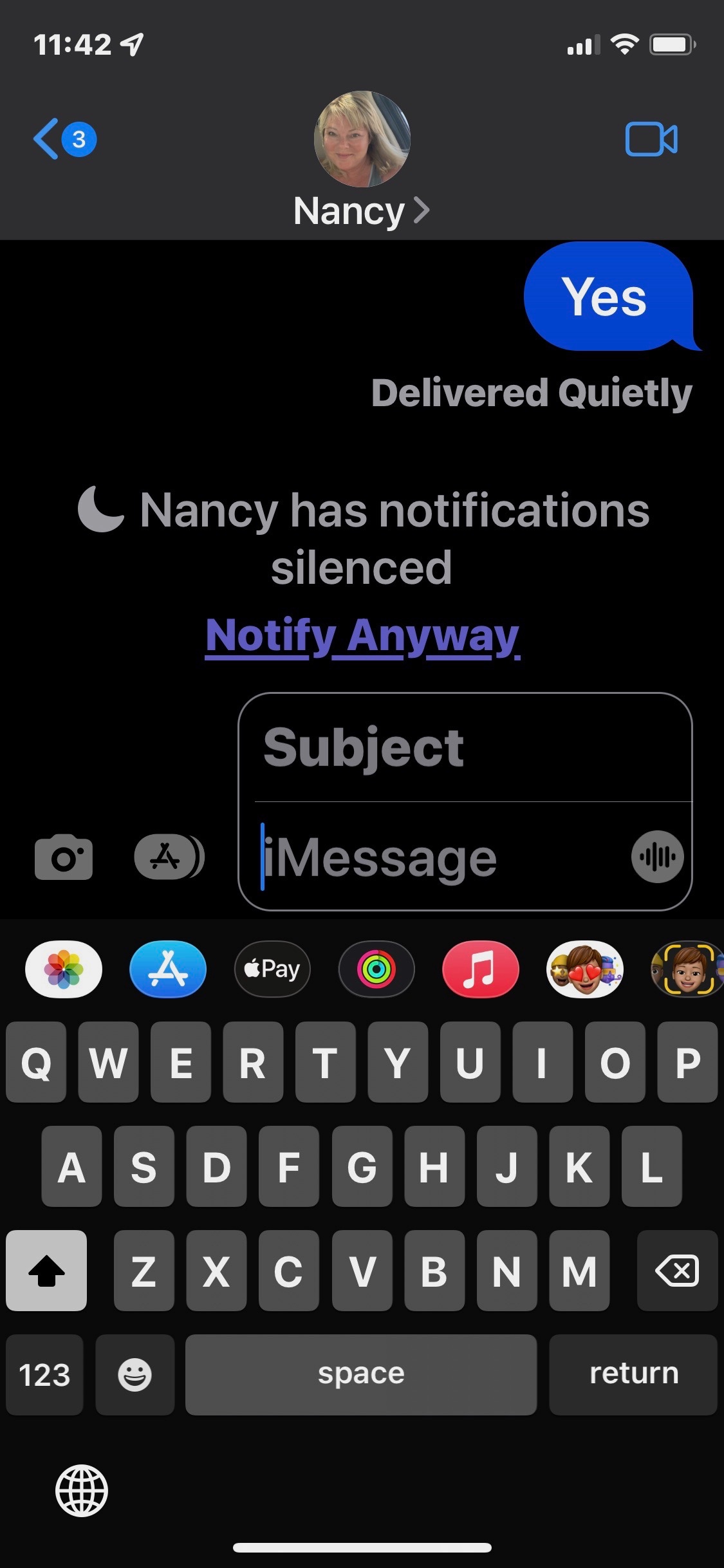724x1568 pixels.
Task: Tap the iMessage text field
Action: point(444,857)
